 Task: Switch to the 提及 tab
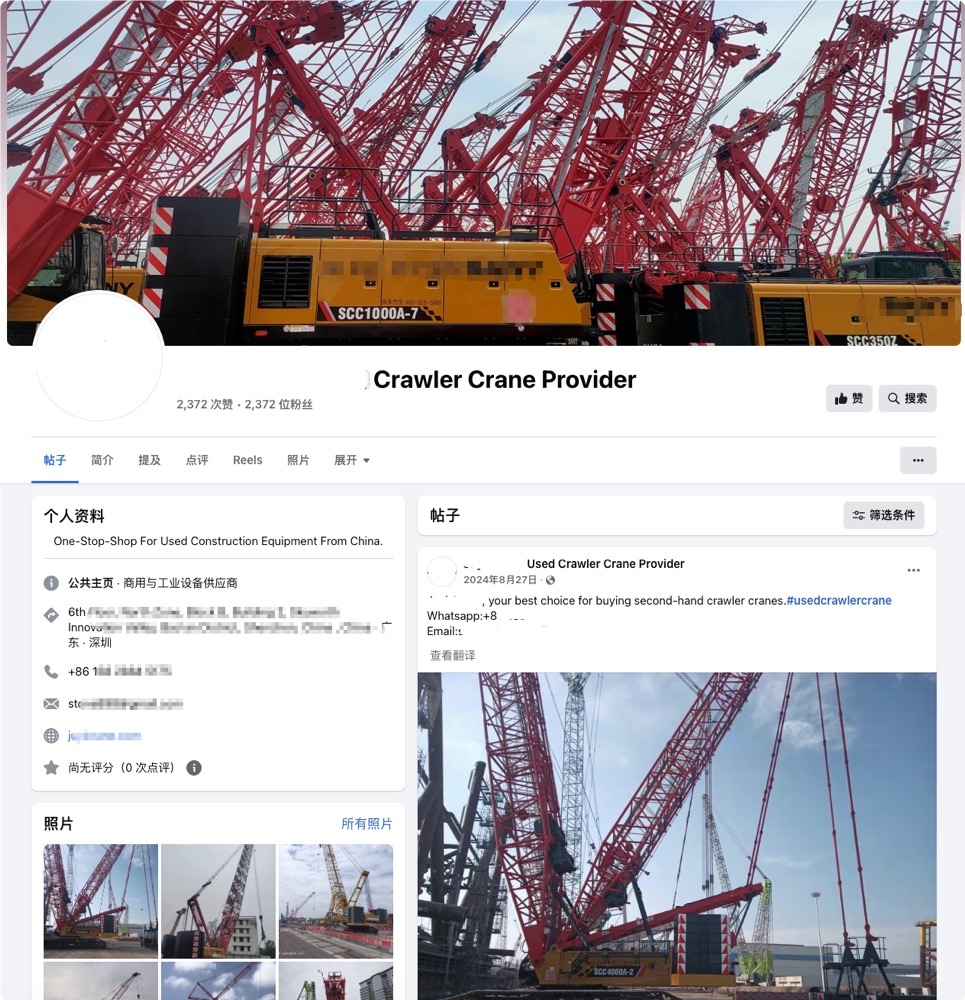pos(149,460)
